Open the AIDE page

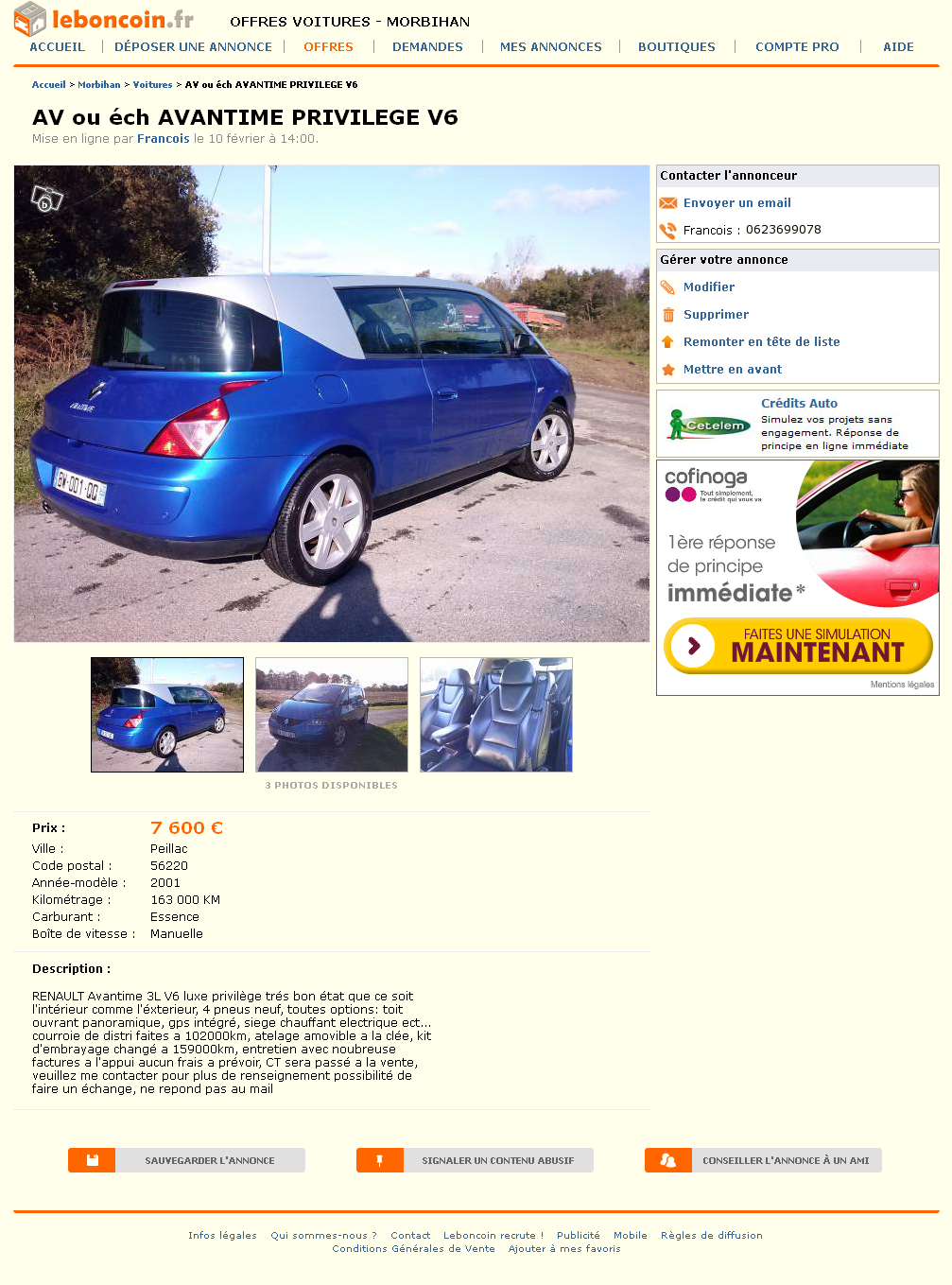point(898,46)
